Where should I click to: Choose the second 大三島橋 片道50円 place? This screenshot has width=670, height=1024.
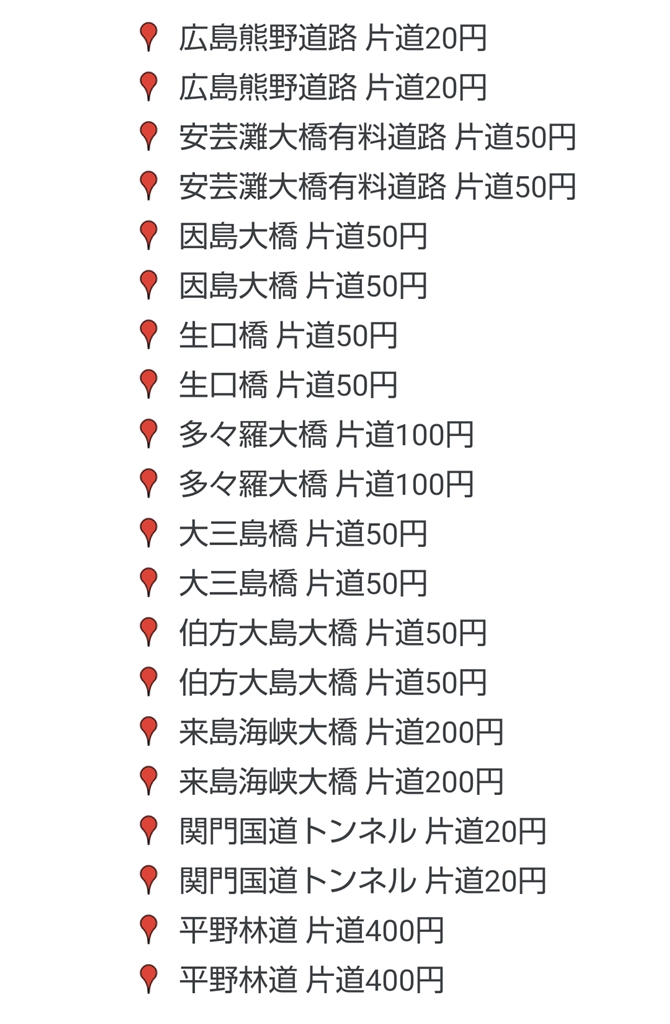click(x=302, y=583)
